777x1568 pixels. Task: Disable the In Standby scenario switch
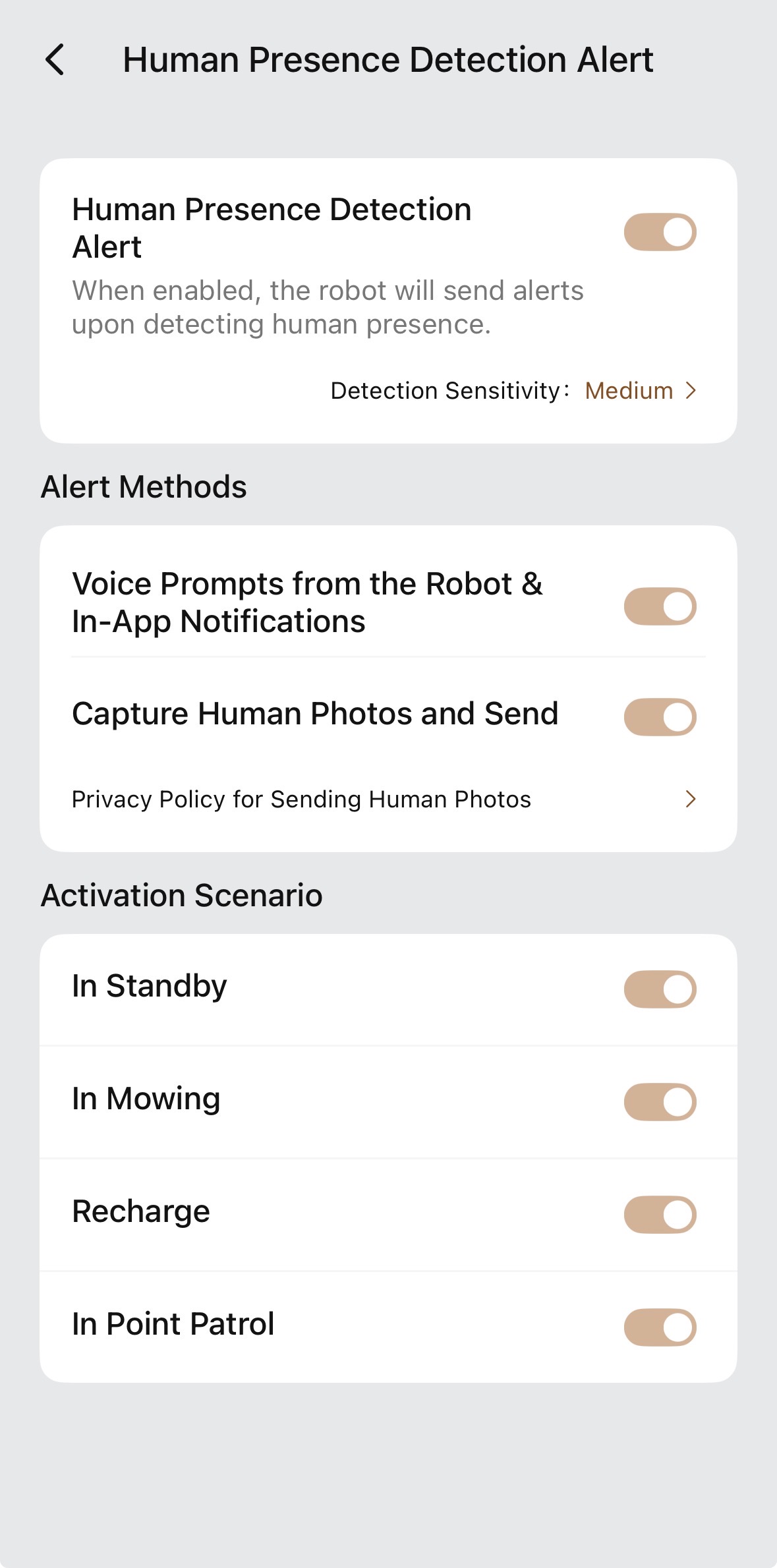(x=660, y=989)
